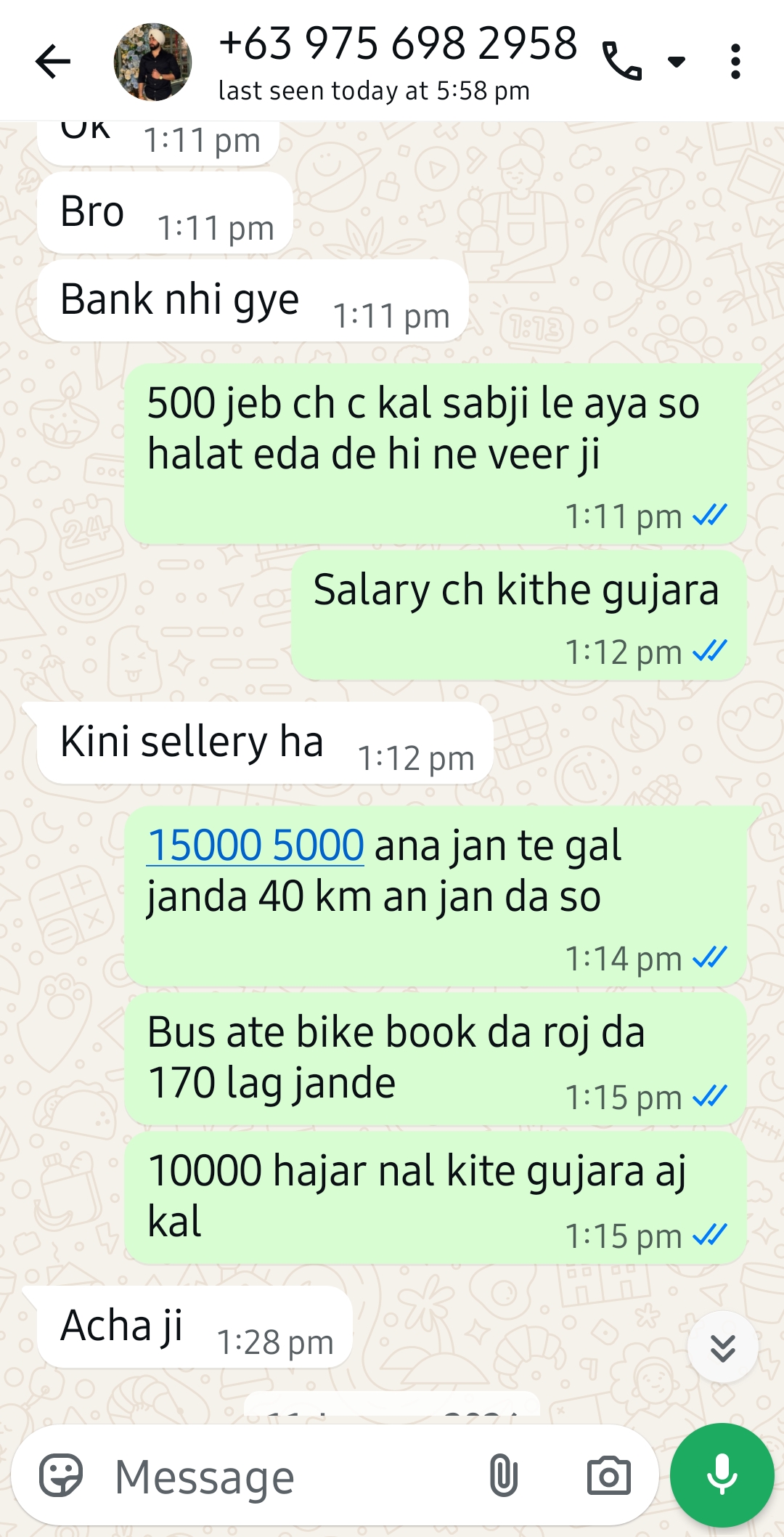Open the contact's profile photo

pos(152,62)
